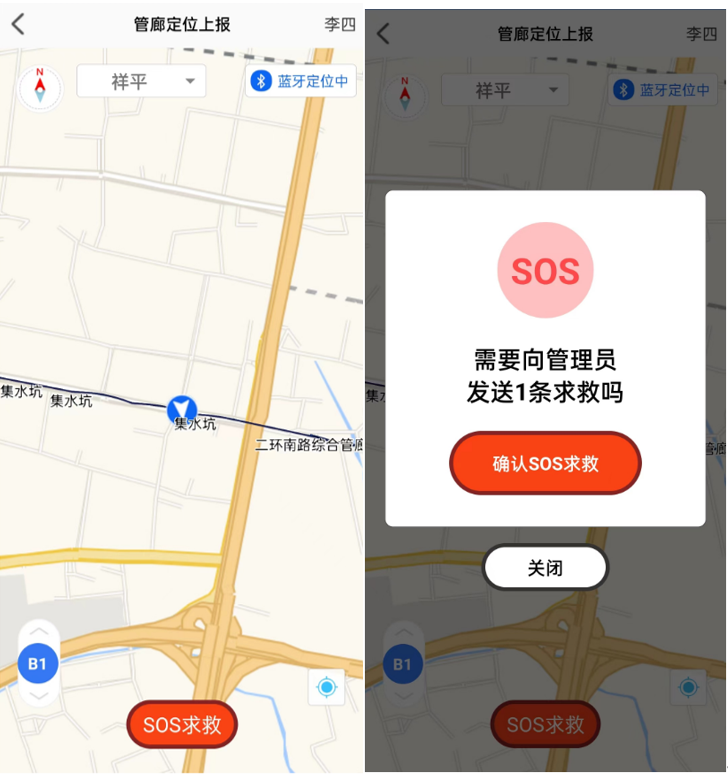Tap the compass icon on the bright map
Viewport: 728px width, 777px height.
click(40, 86)
